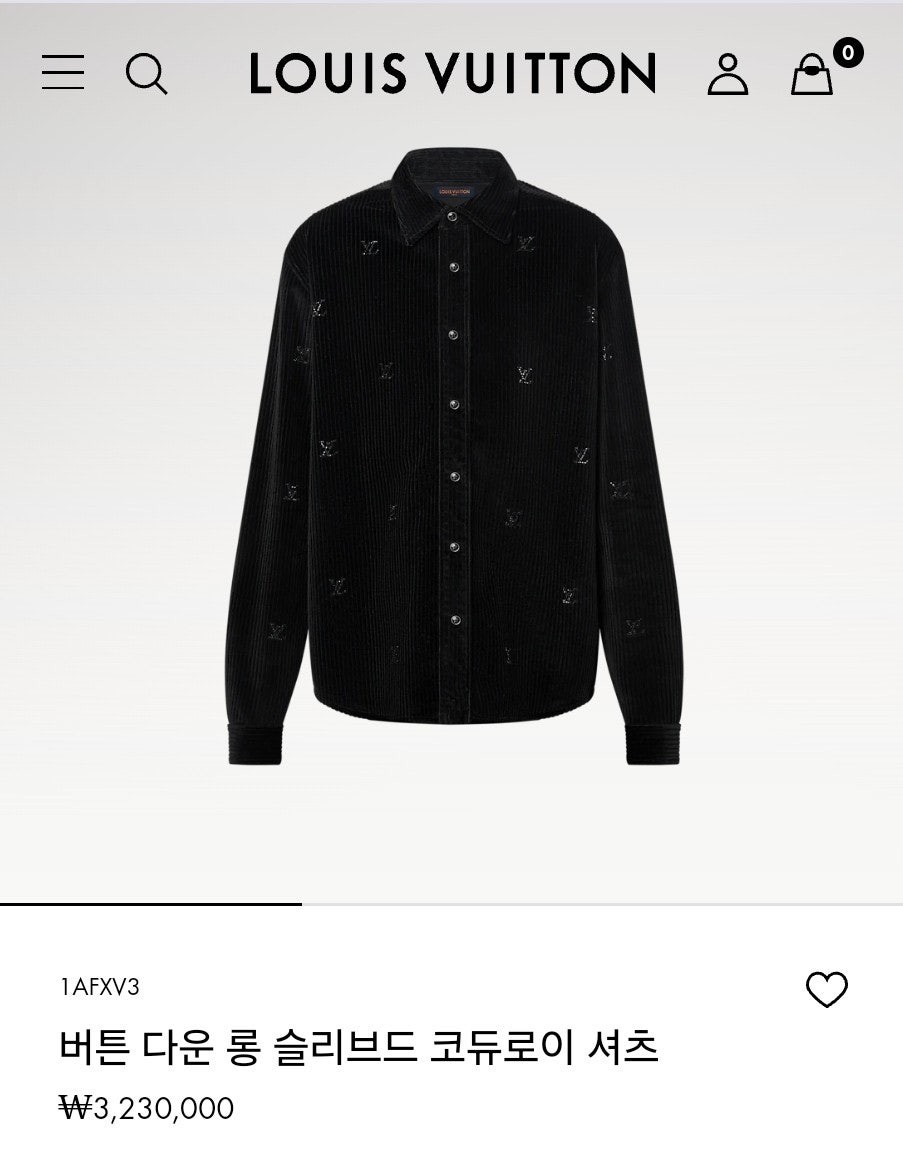Open the search magnifier
This screenshot has width=903, height=1154.
pyautogui.click(x=146, y=74)
